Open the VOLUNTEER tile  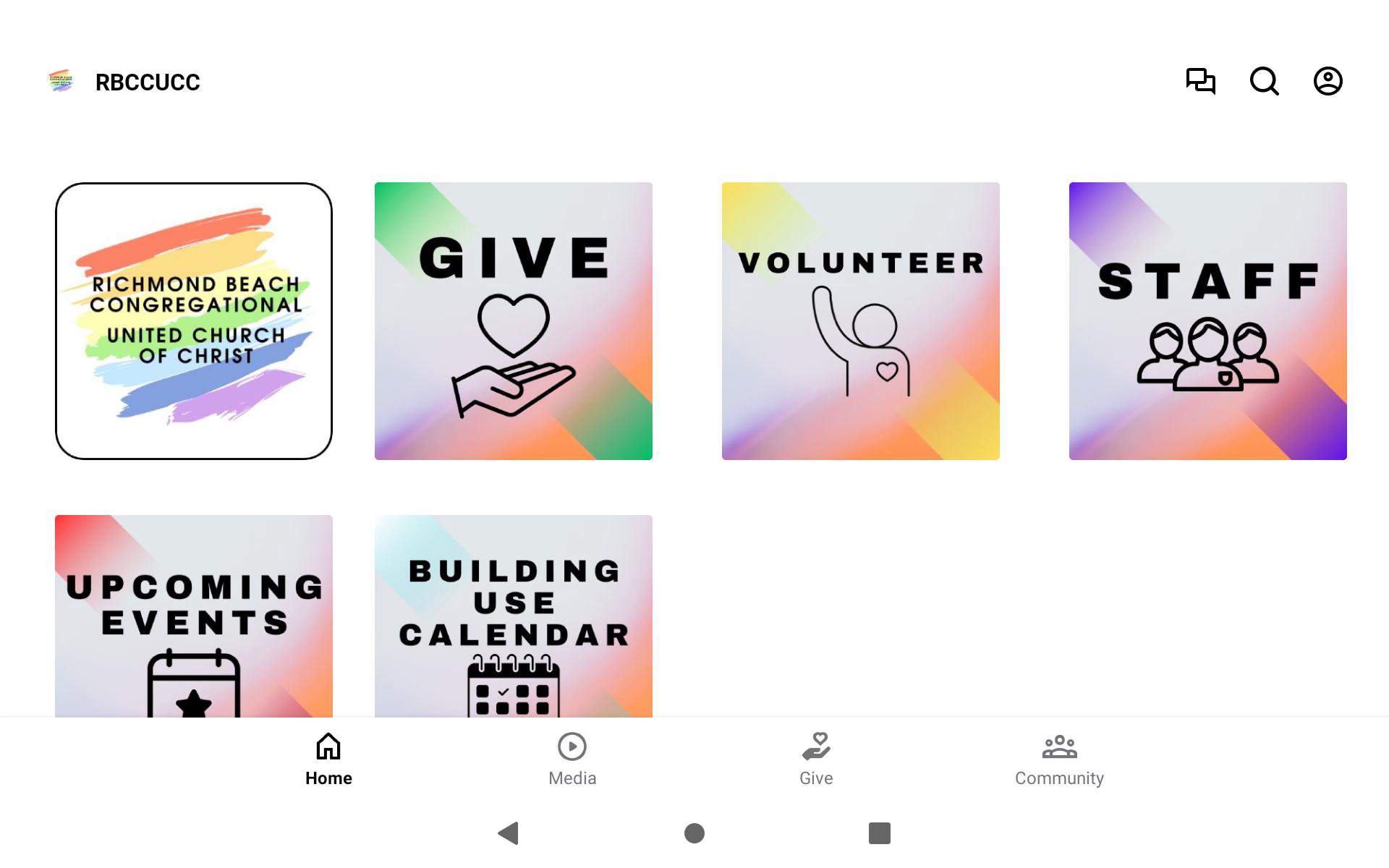[861, 321]
